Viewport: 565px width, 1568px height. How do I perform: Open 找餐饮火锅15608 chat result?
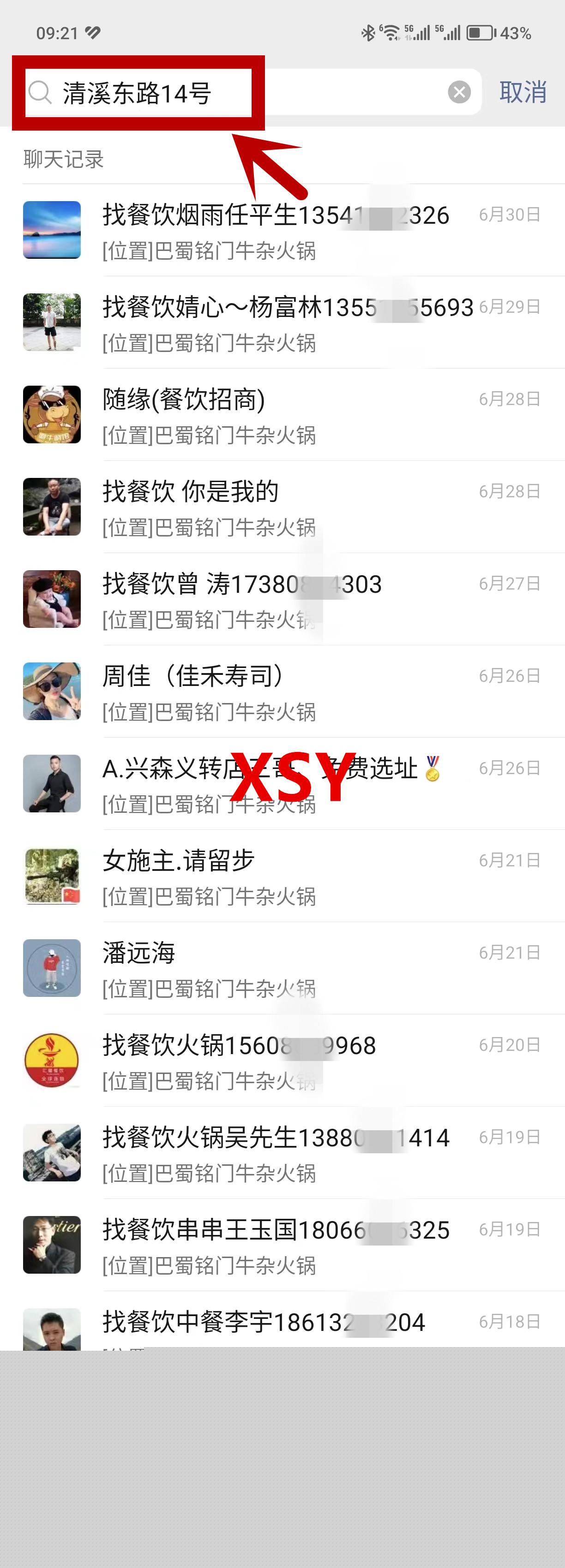292,1061
